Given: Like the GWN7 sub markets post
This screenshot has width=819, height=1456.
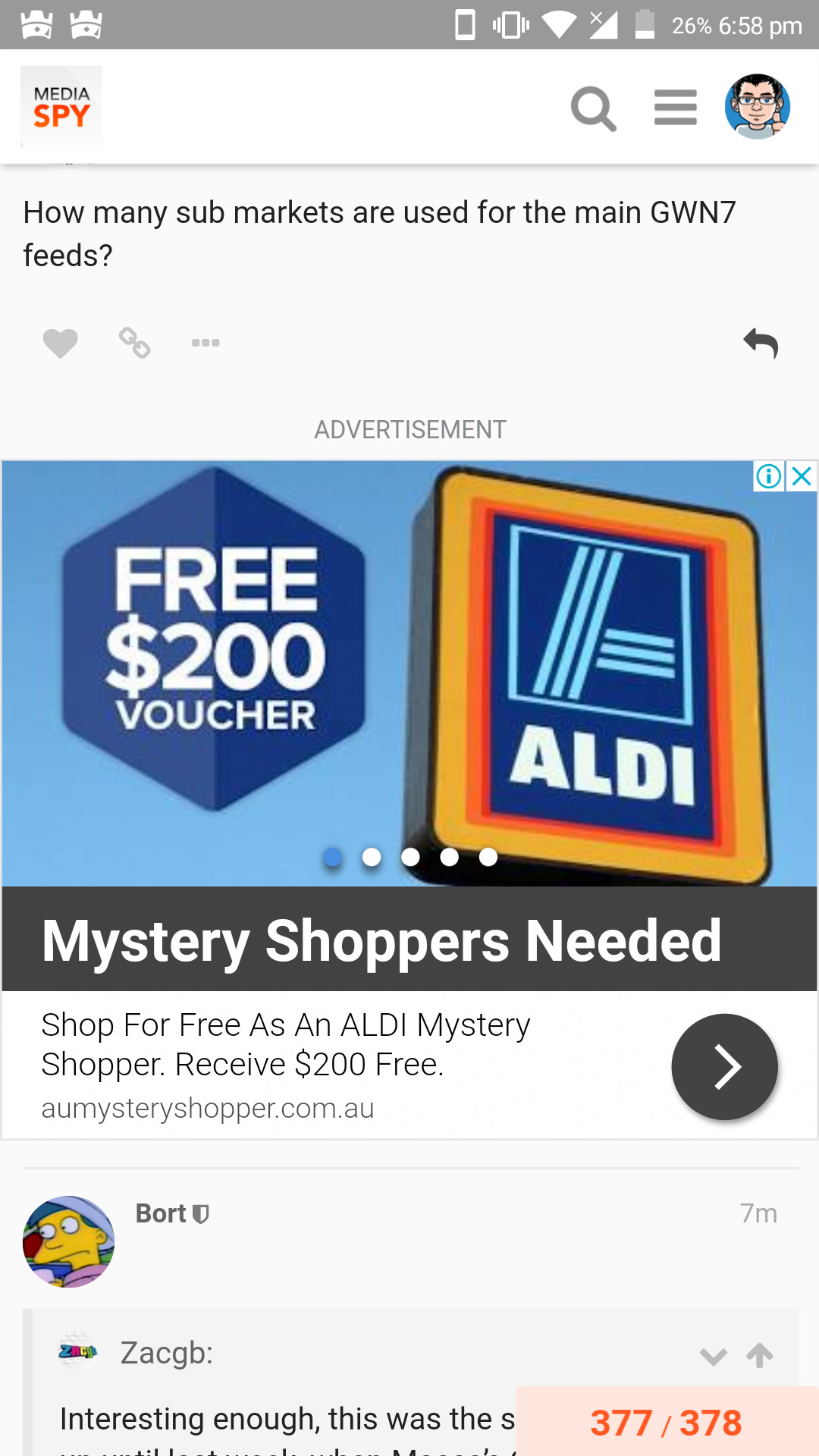Looking at the screenshot, I should pos(60,344).
